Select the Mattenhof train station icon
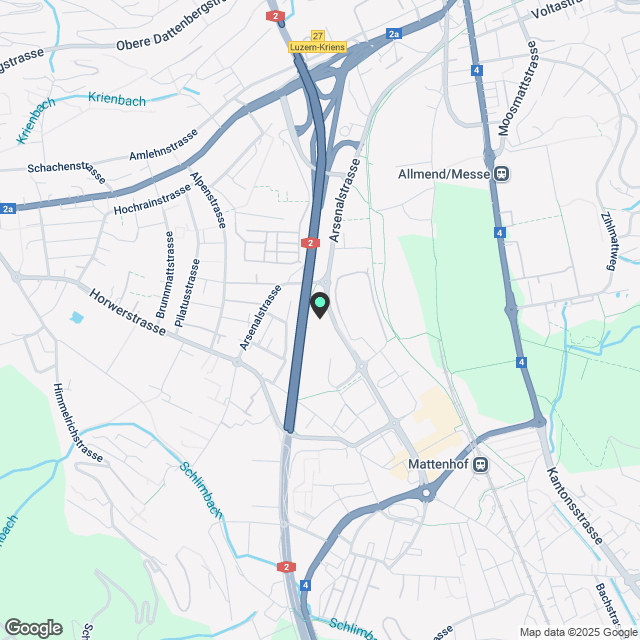 point(482,465)
